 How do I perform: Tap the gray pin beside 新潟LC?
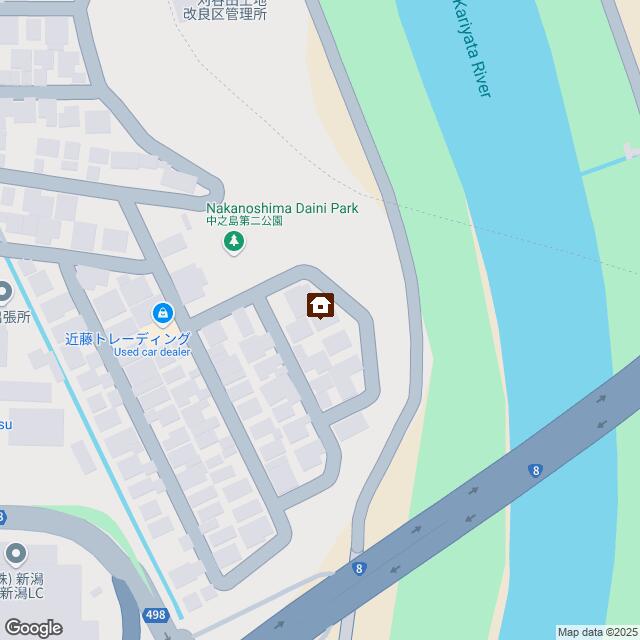(15, 553)
